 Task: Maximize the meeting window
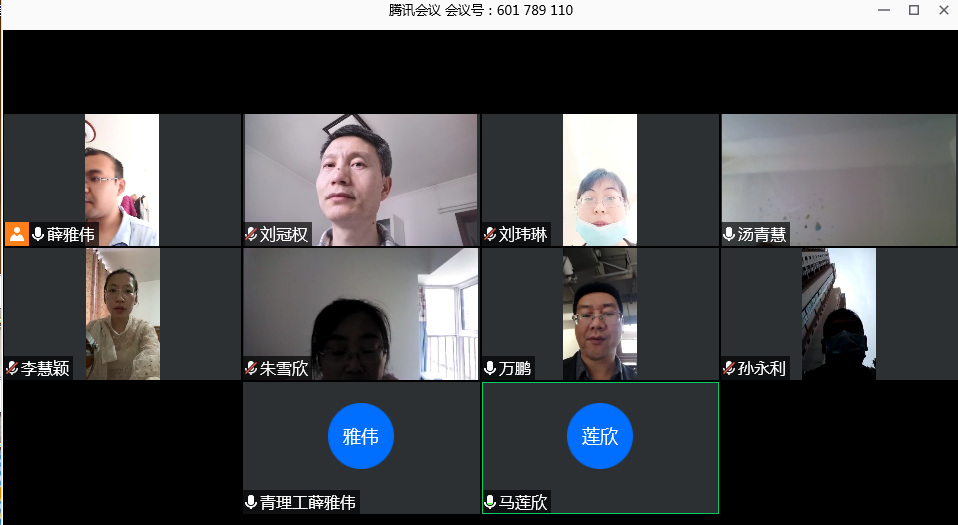(913, 10)
